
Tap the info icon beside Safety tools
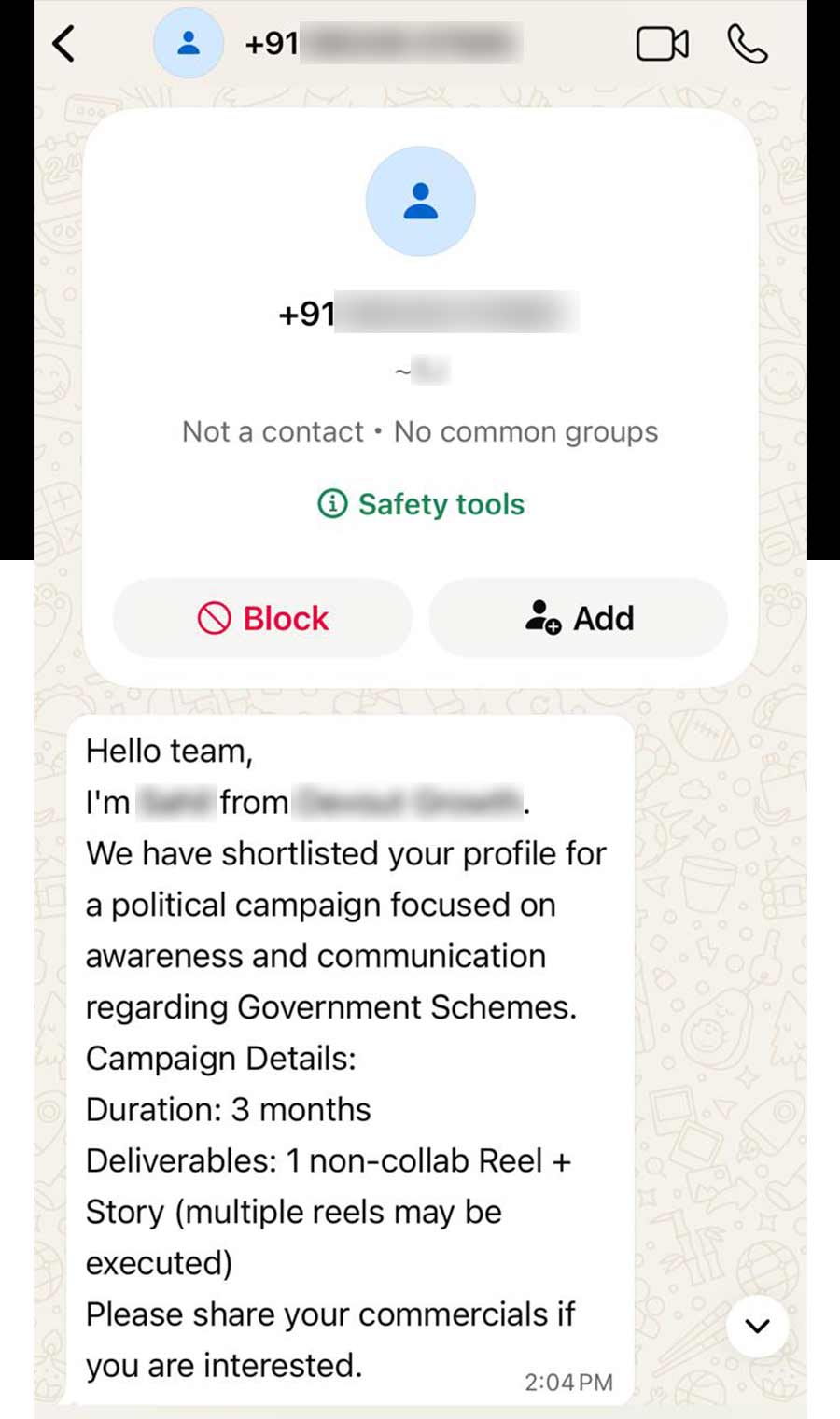331,504
